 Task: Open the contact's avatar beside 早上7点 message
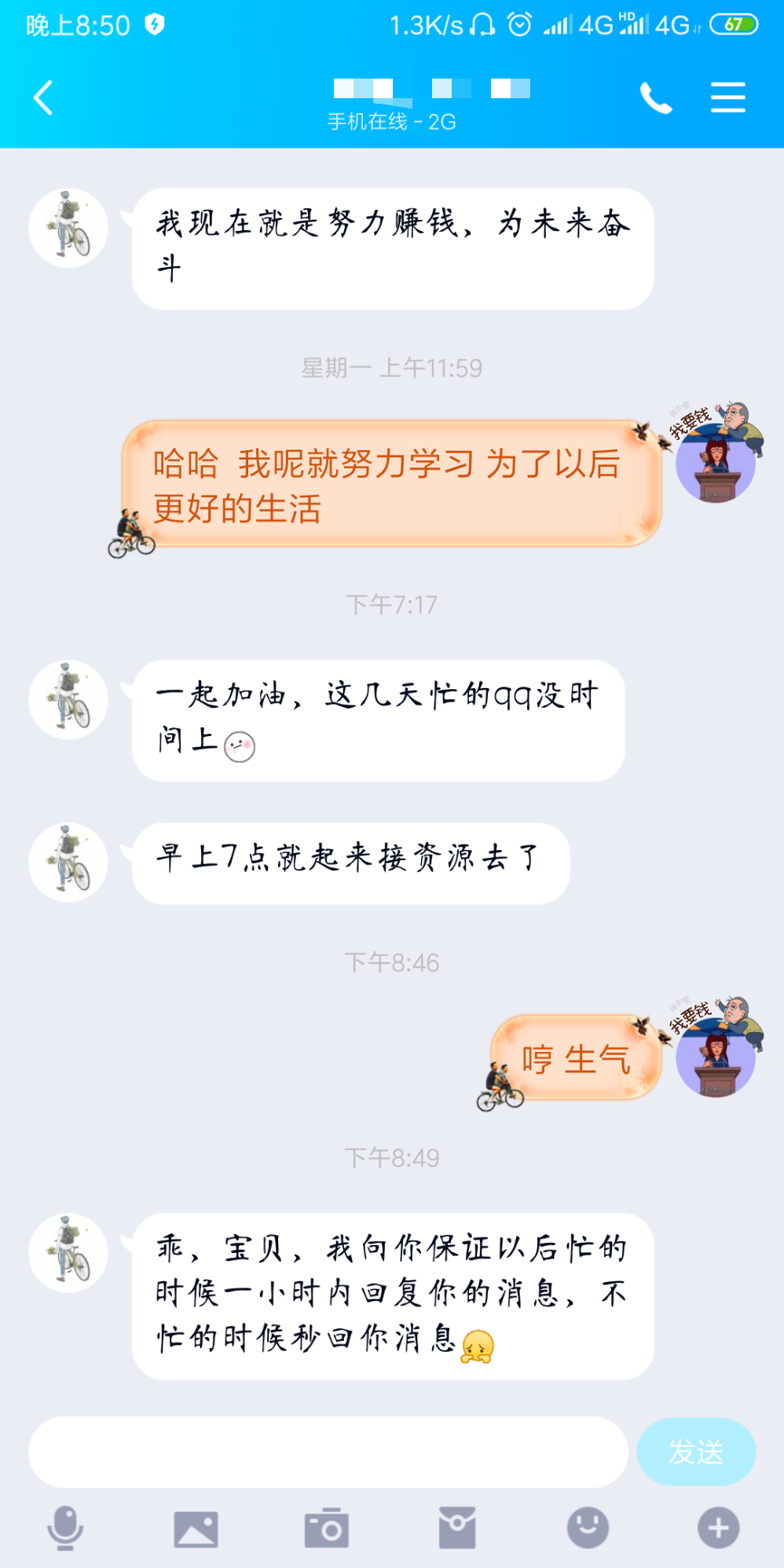68,863
